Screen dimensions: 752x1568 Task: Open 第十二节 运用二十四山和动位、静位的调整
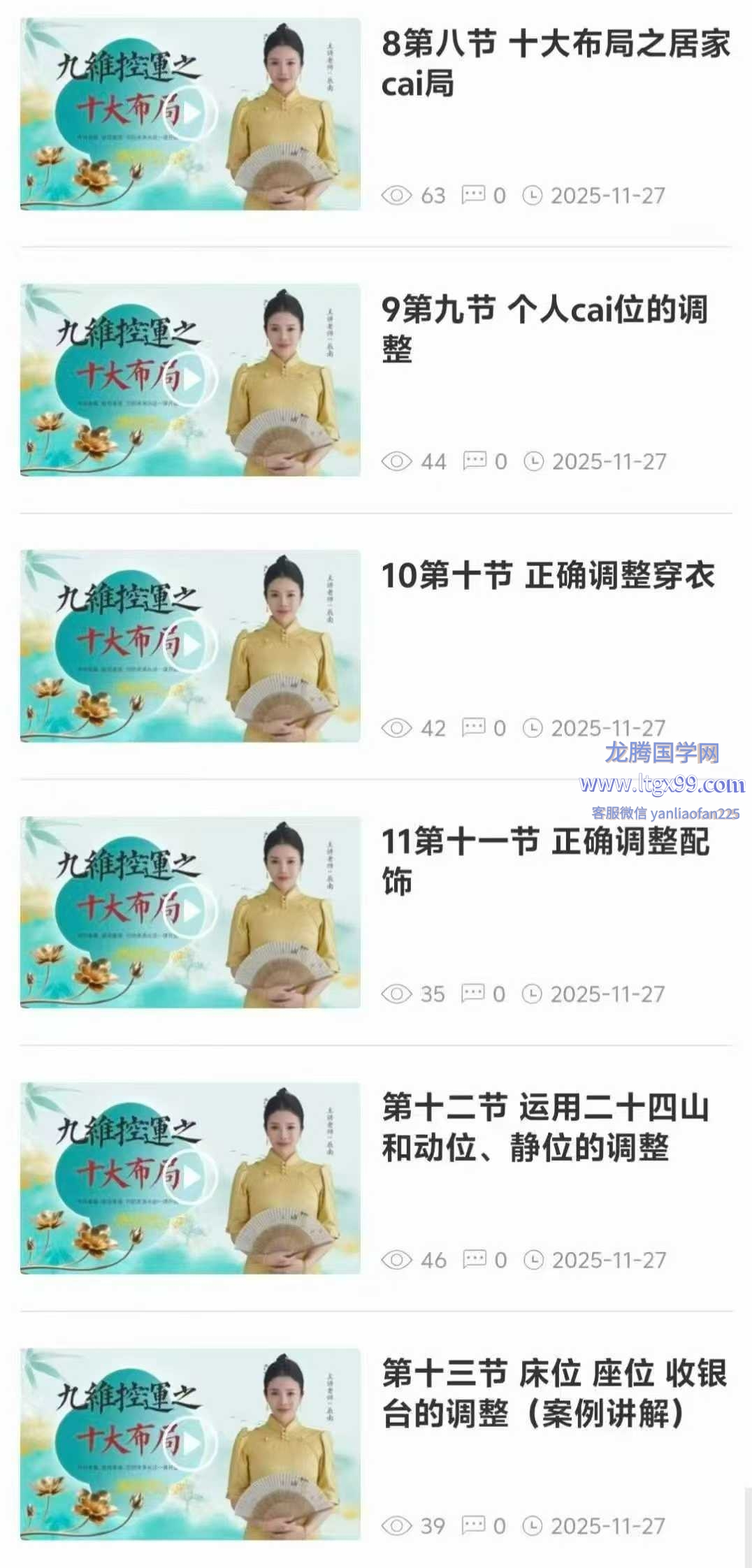tap(544, 1126)
